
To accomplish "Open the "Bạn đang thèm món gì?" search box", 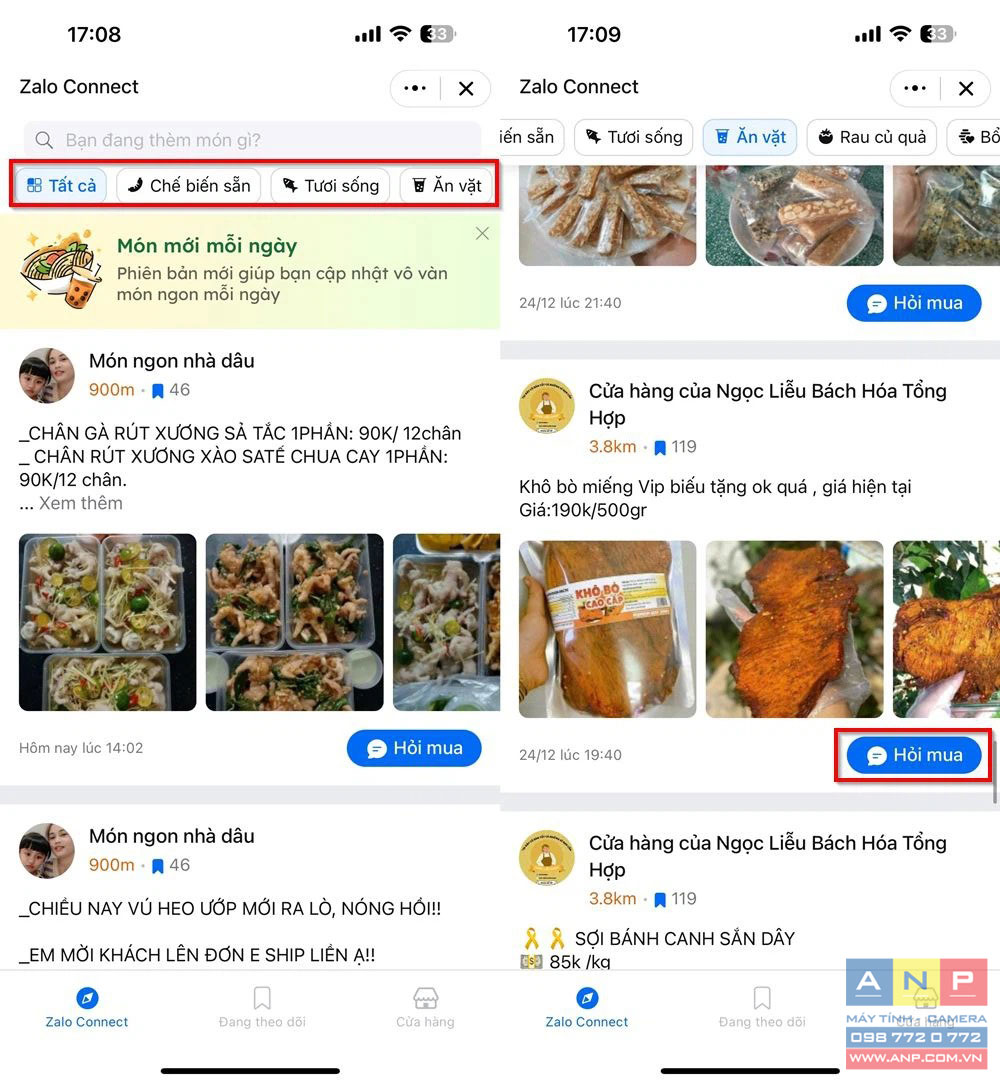I will pos(250,140).
